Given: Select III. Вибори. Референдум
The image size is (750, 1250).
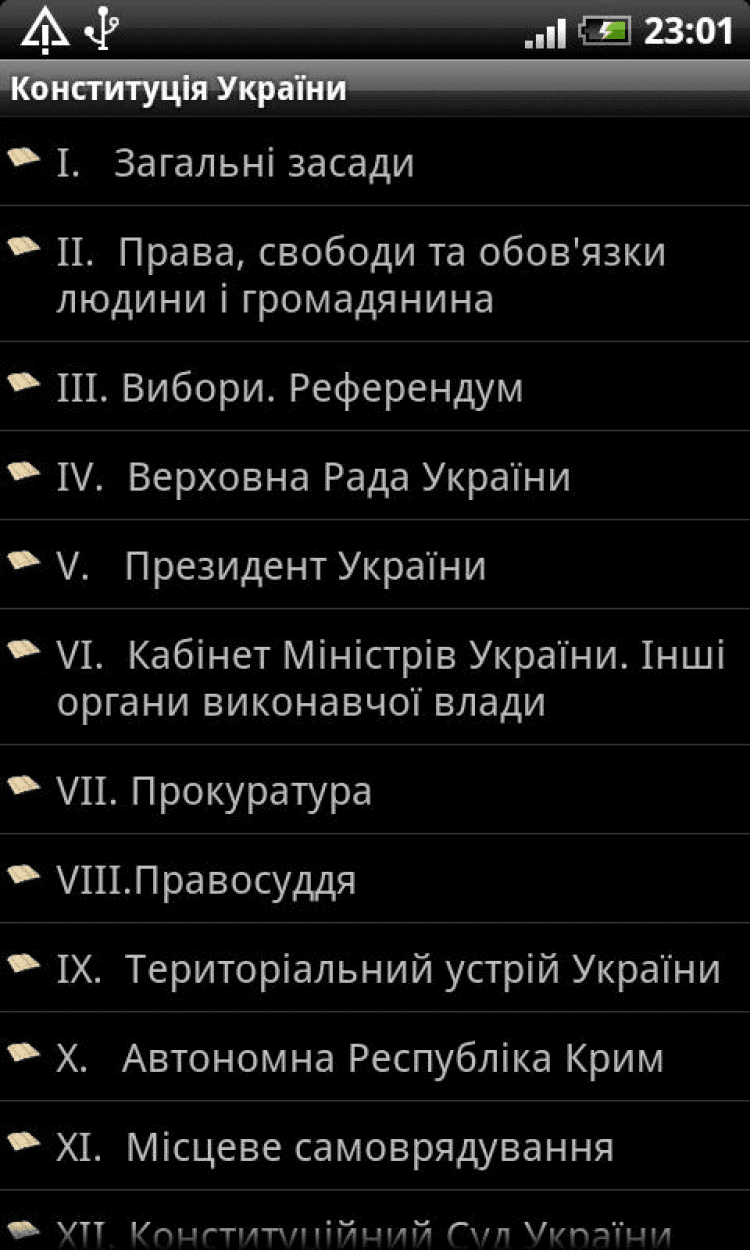Looking at the screenshot, I should click(x=375, y=388).
